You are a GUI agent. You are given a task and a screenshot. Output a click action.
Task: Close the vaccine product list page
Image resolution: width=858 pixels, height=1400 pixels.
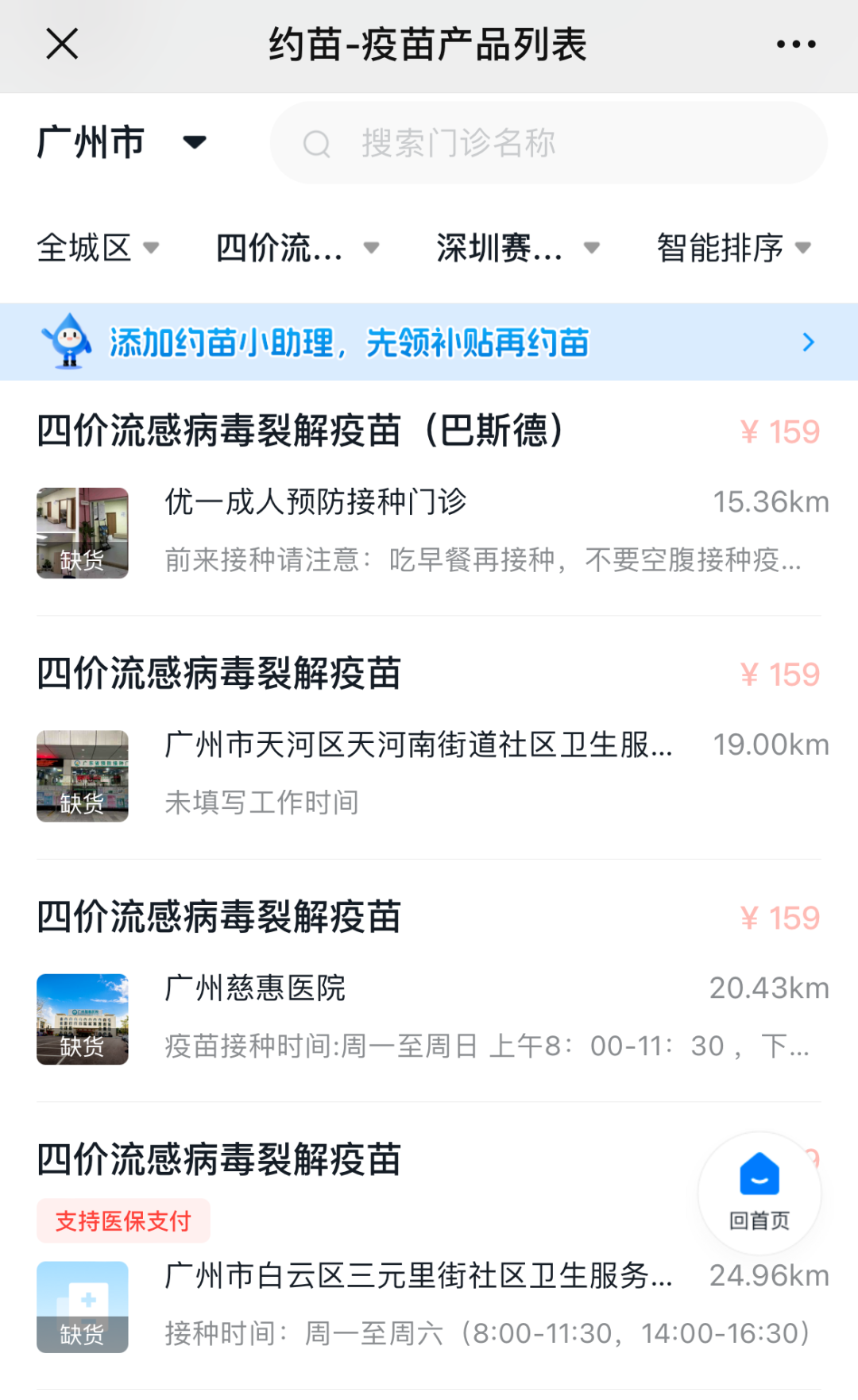[62, 44]
